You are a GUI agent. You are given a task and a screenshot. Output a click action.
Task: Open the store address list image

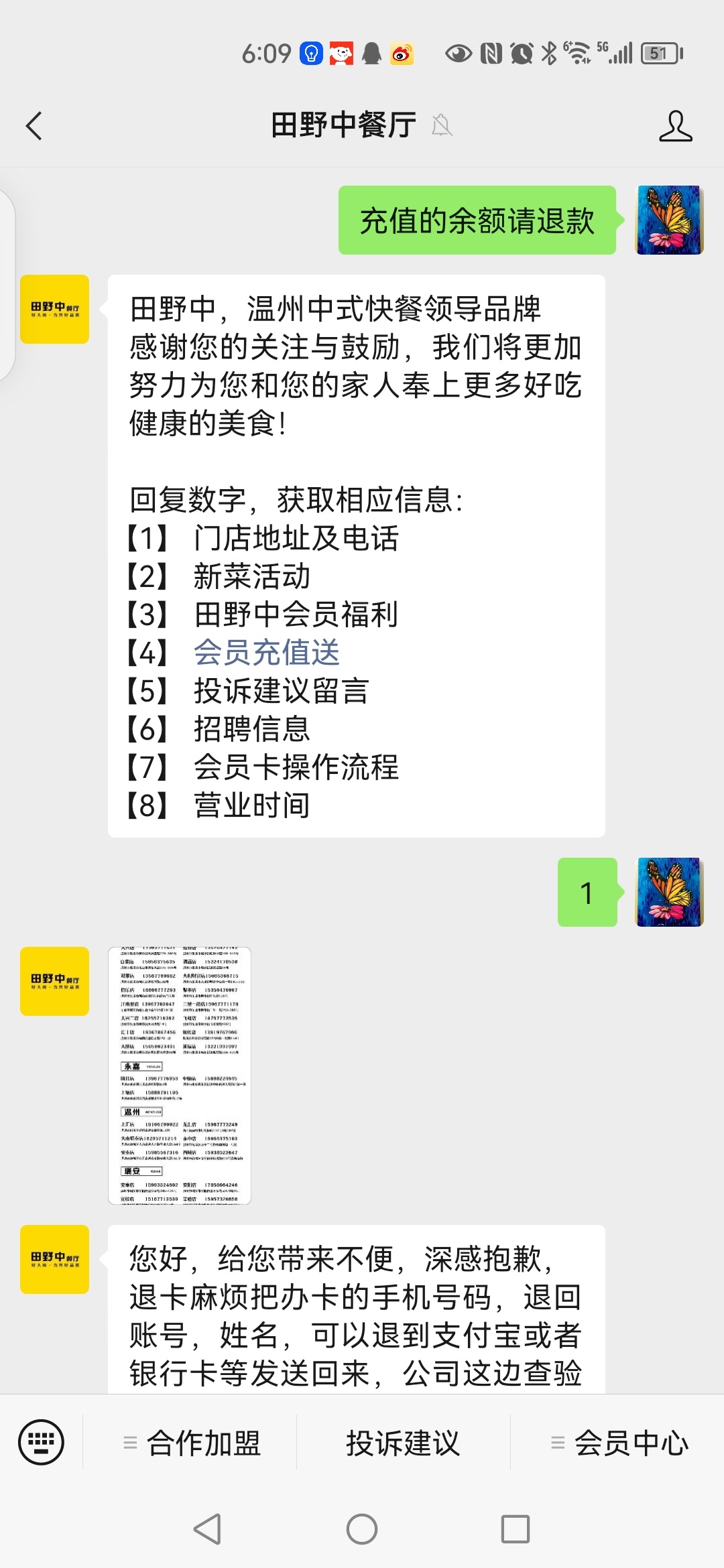click(x=180, y=1075)
